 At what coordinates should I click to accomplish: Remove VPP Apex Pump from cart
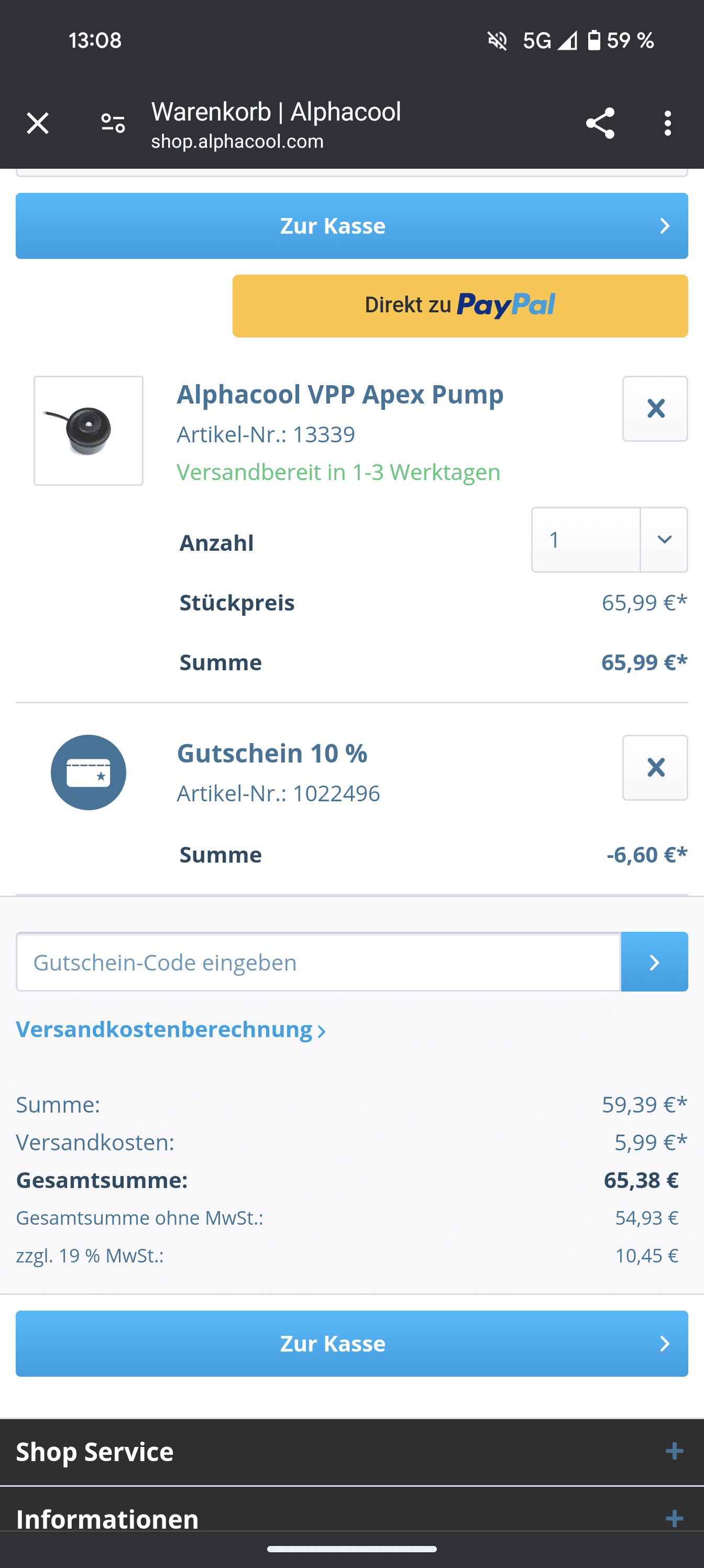click(655, 408)
